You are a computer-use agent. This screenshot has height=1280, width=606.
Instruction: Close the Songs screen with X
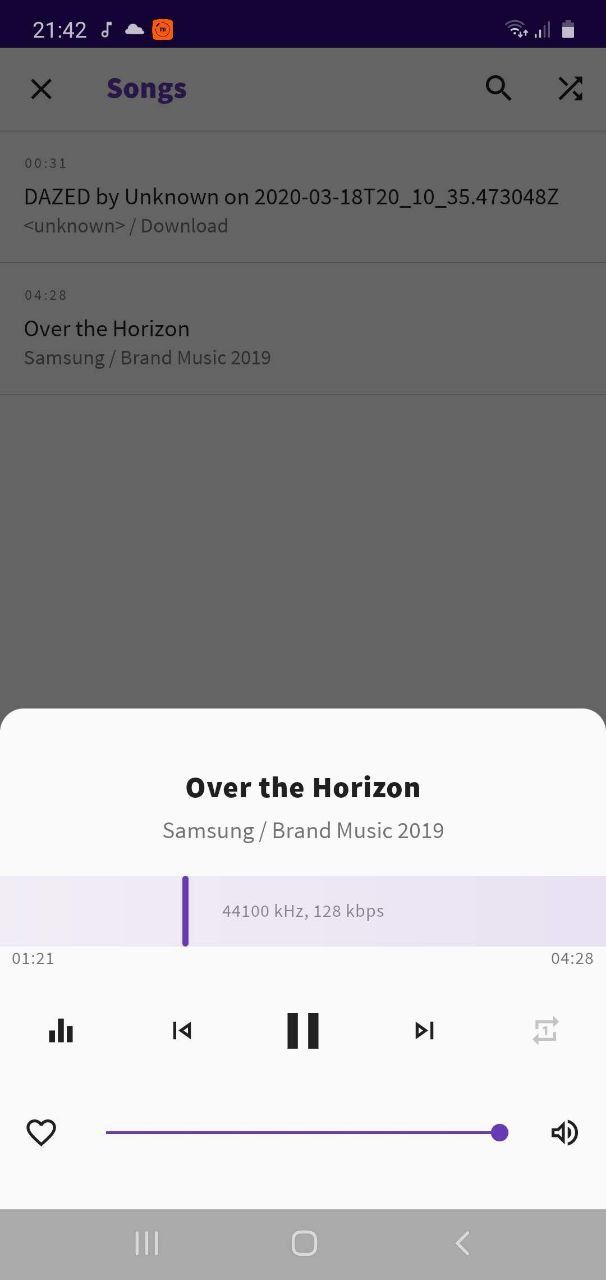[x=41, y=89]
